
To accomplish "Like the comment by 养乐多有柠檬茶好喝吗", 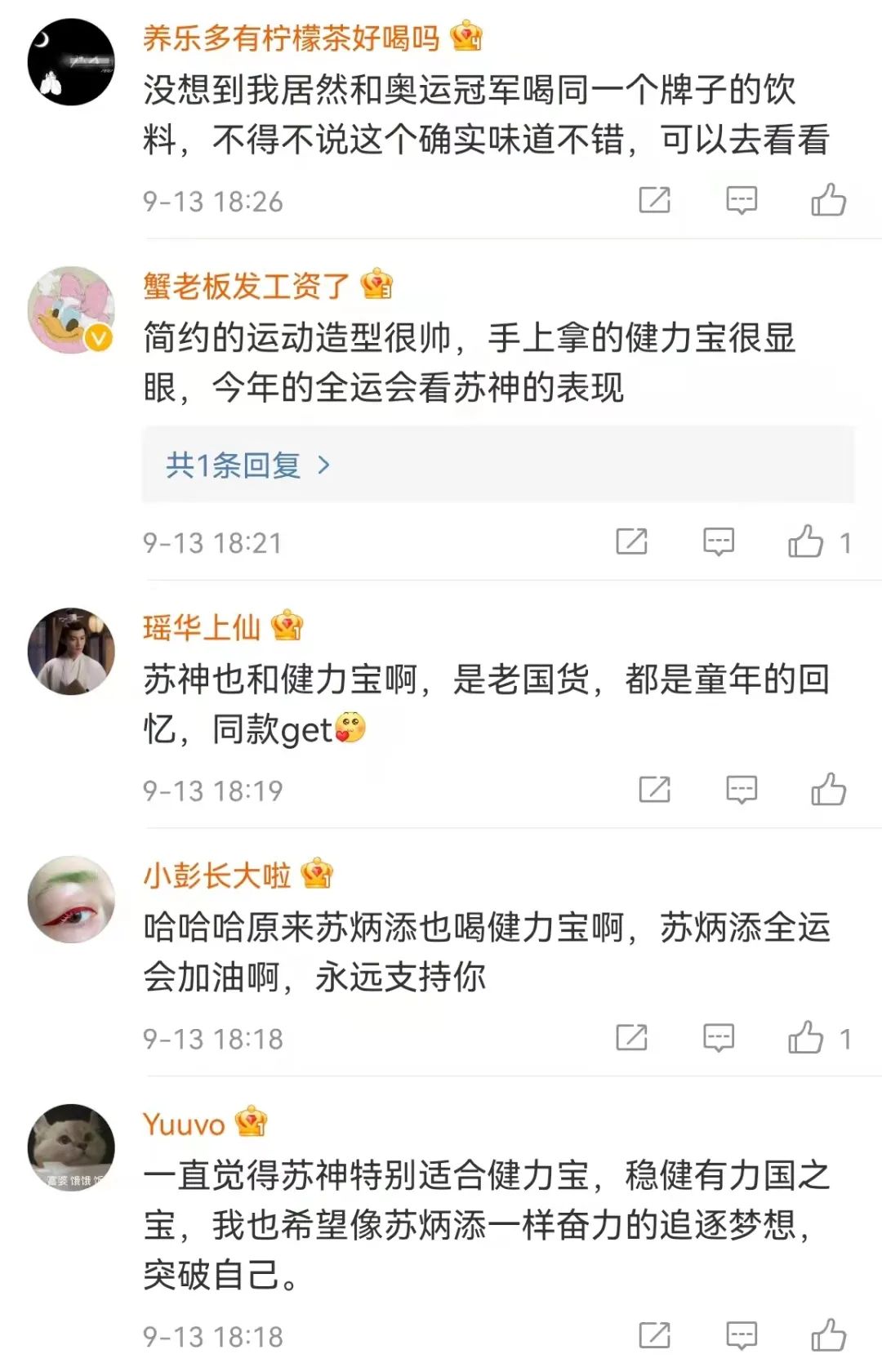I will (x=828, y=200).
